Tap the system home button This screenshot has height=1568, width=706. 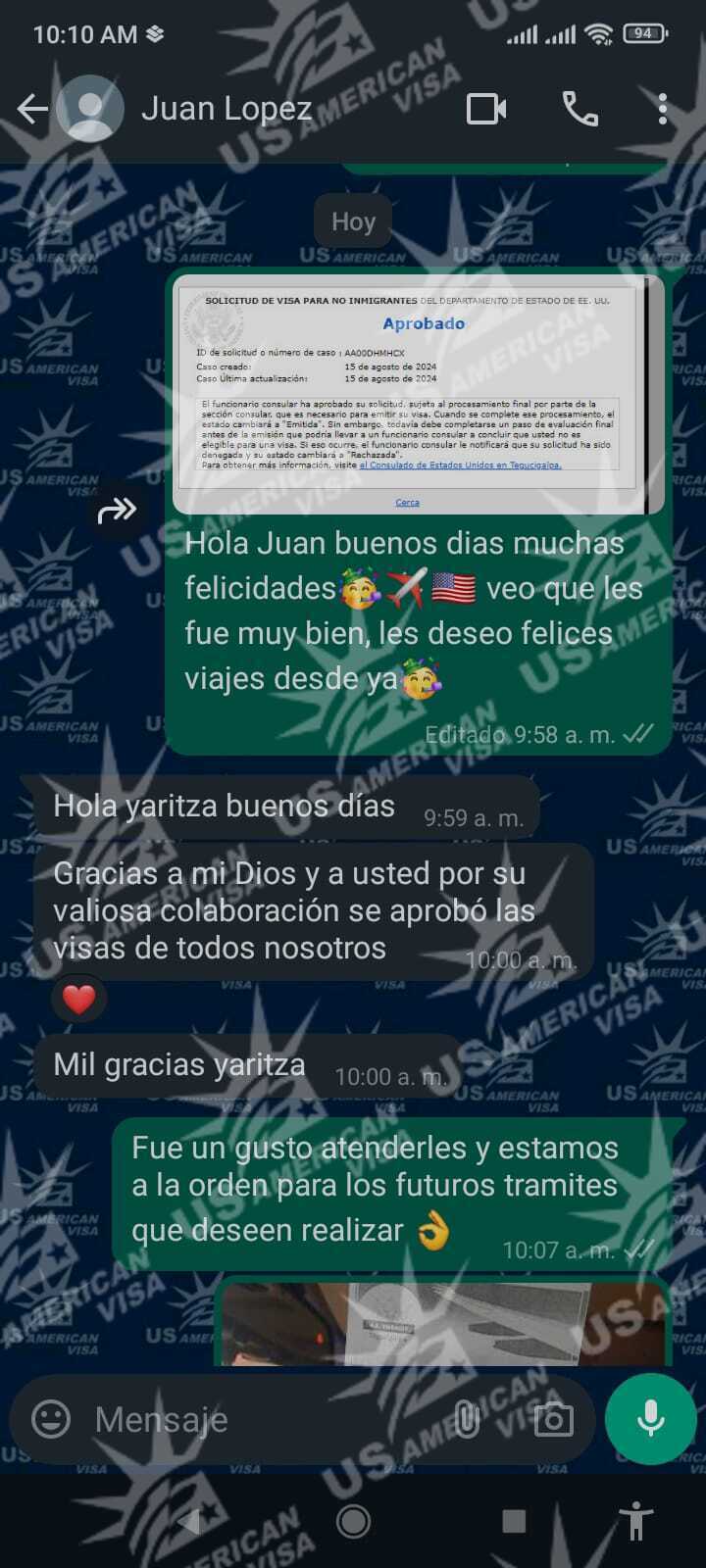[353, 1521]
